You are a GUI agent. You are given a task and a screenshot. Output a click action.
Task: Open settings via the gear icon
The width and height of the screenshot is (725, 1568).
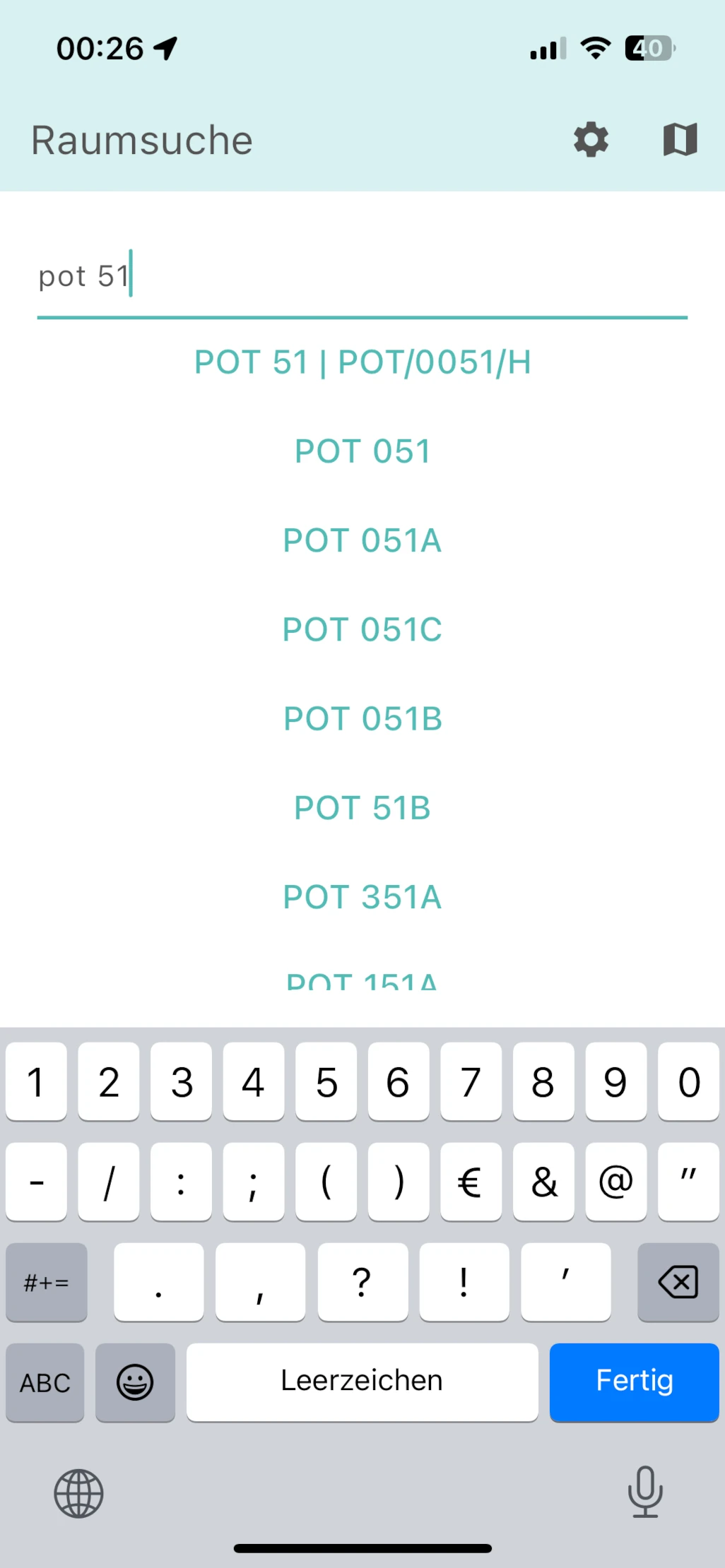click(591, 140)
